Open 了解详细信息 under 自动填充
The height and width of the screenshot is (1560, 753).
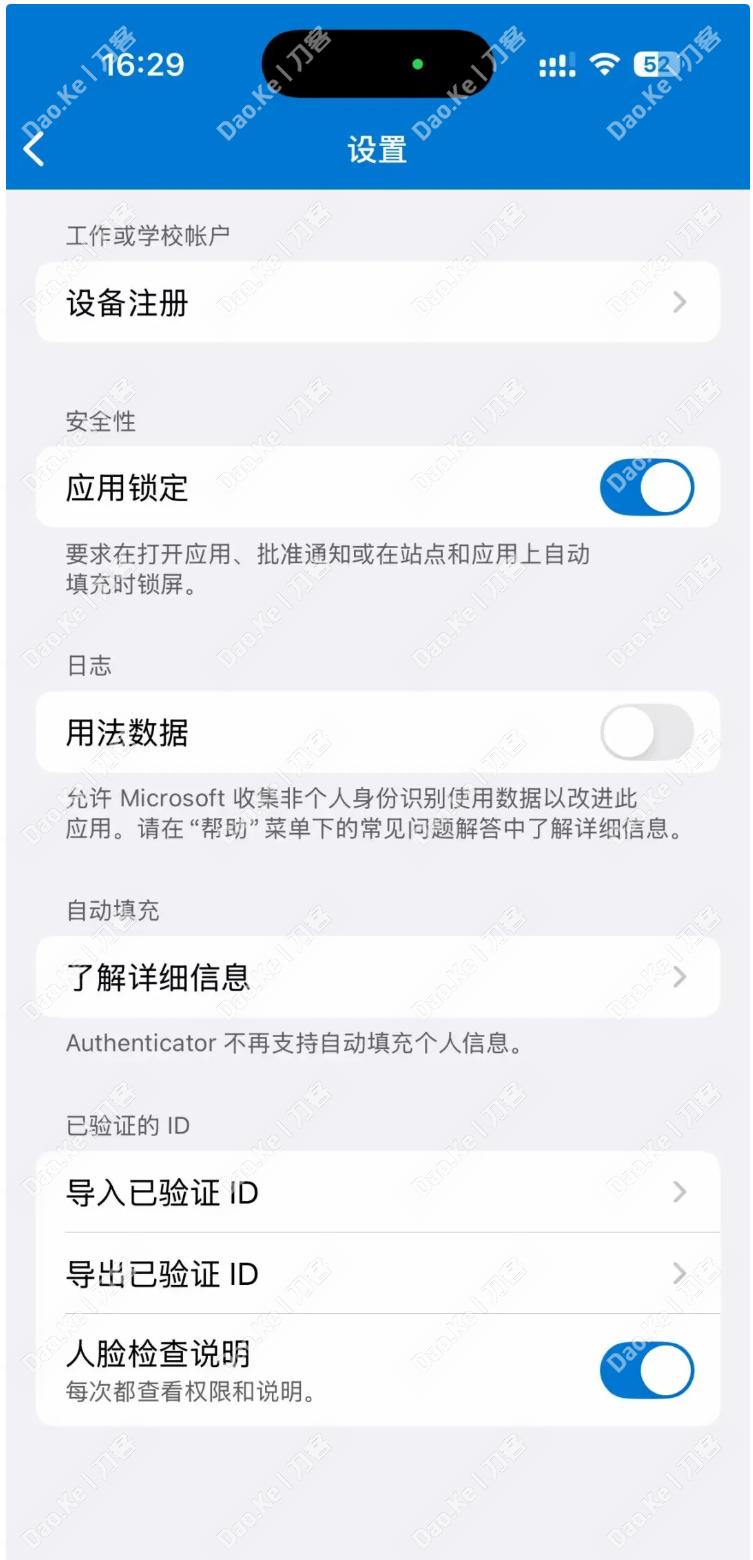point(377,977)
